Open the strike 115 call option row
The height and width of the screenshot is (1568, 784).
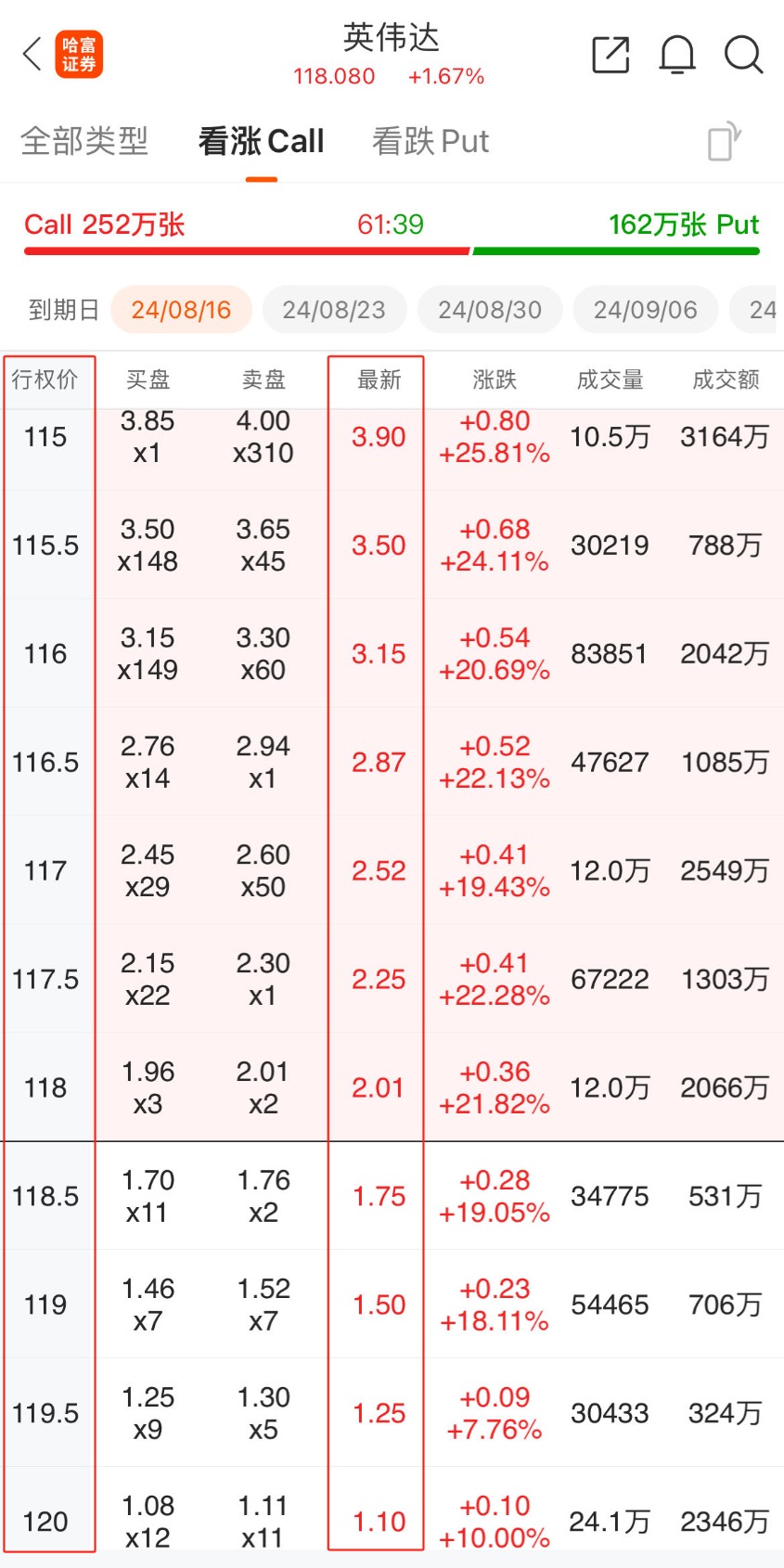(392, 437)
